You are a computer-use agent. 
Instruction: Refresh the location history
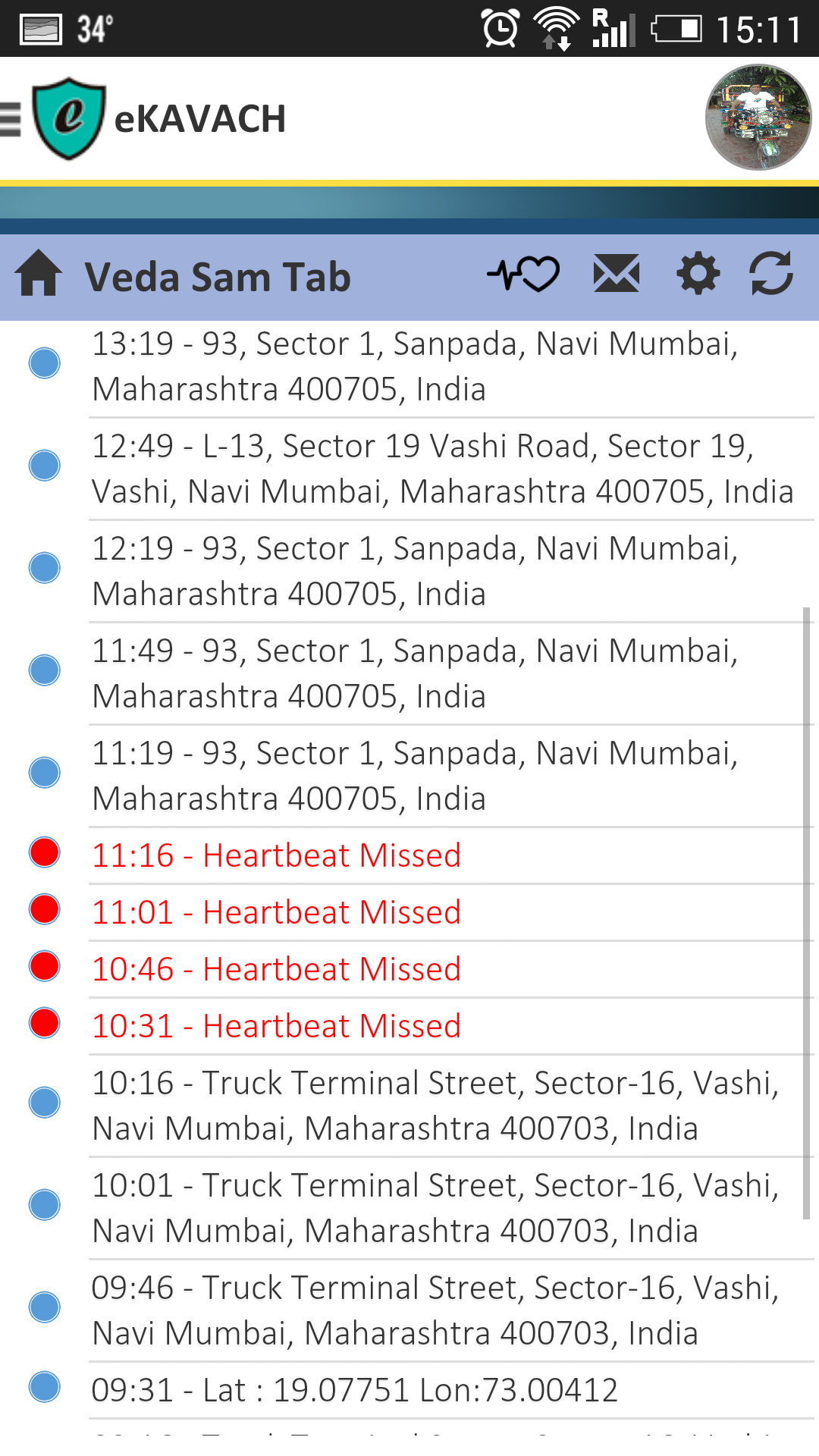tap(771, 274)
